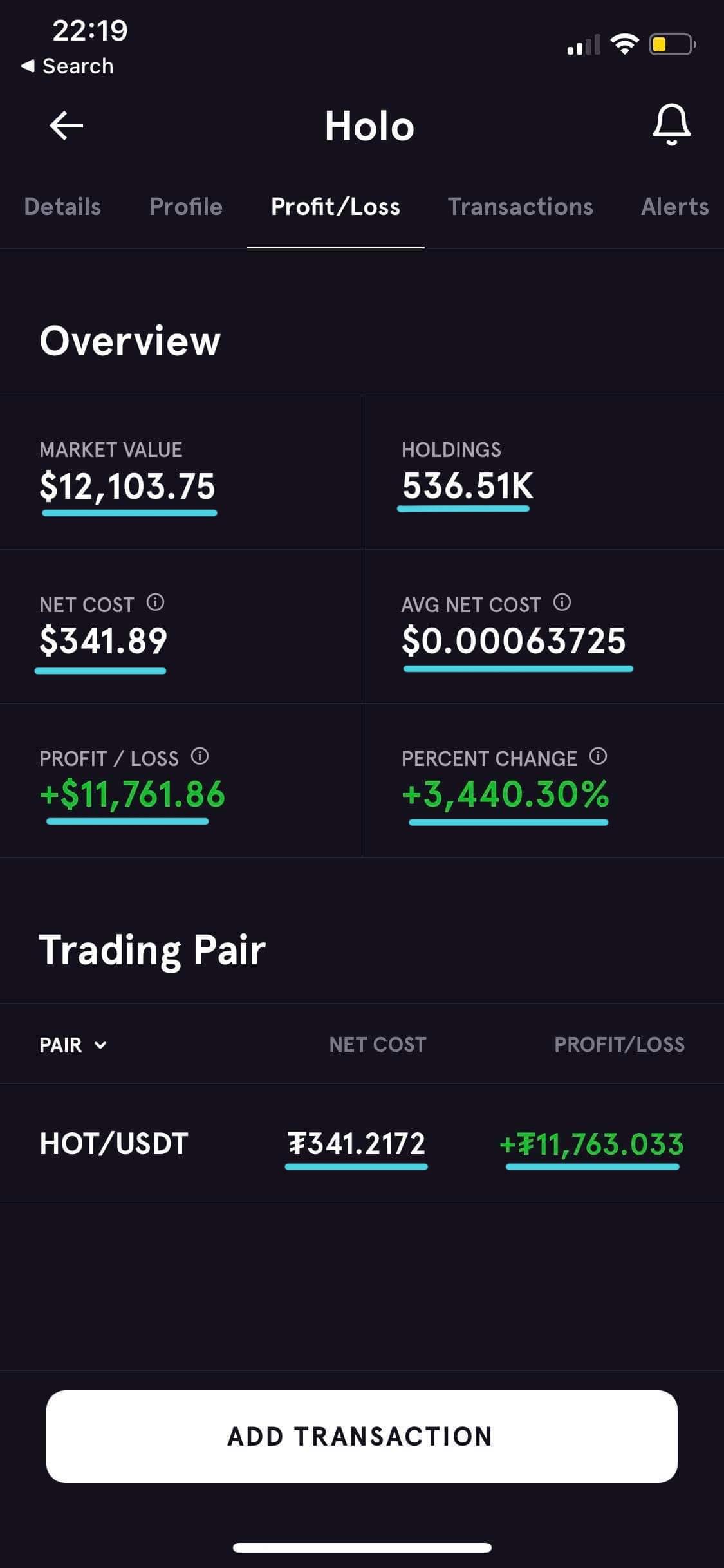Return to Search via status bar link
Screen dimensions: 724x1568
(68, 66)
